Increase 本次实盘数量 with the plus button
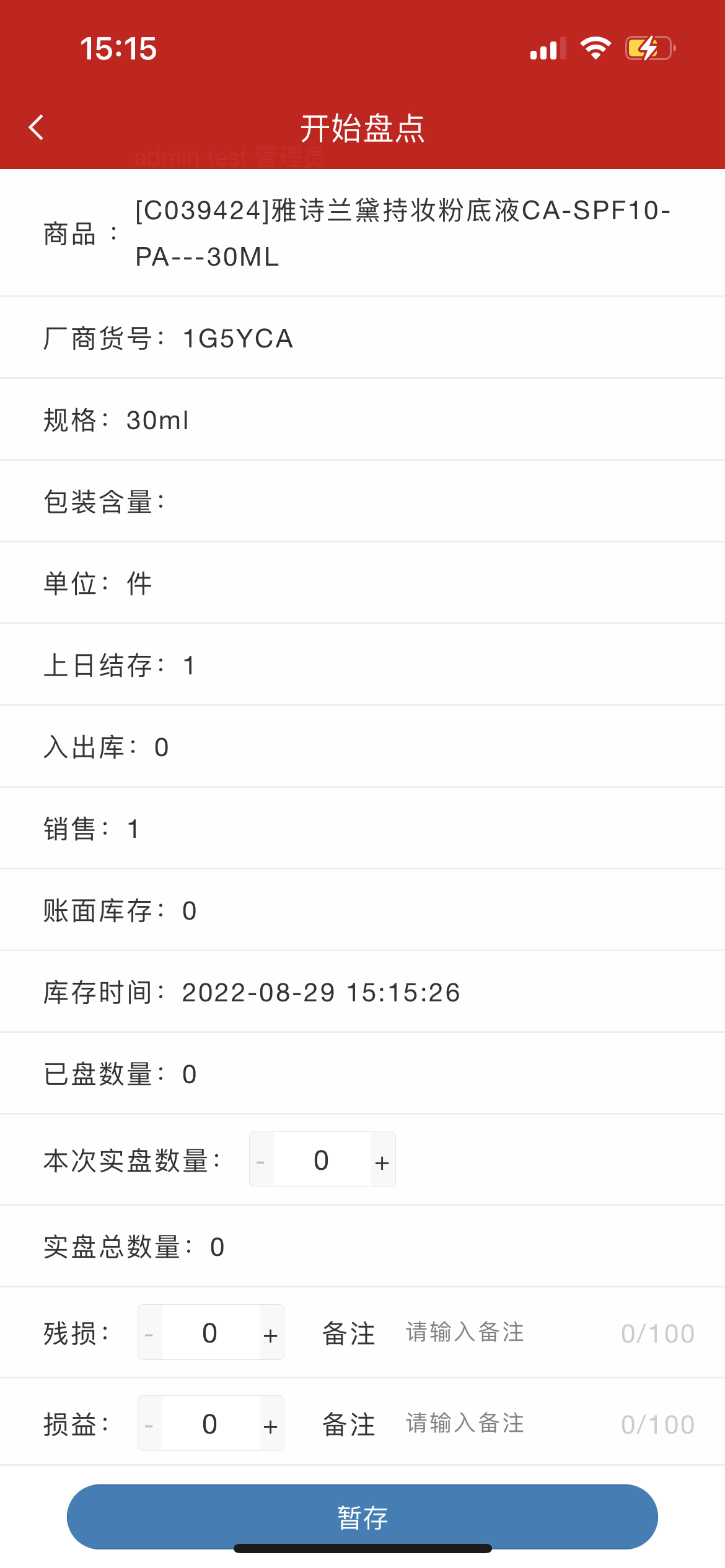This screenshot has width=725, height=1568. (382, 1161)
